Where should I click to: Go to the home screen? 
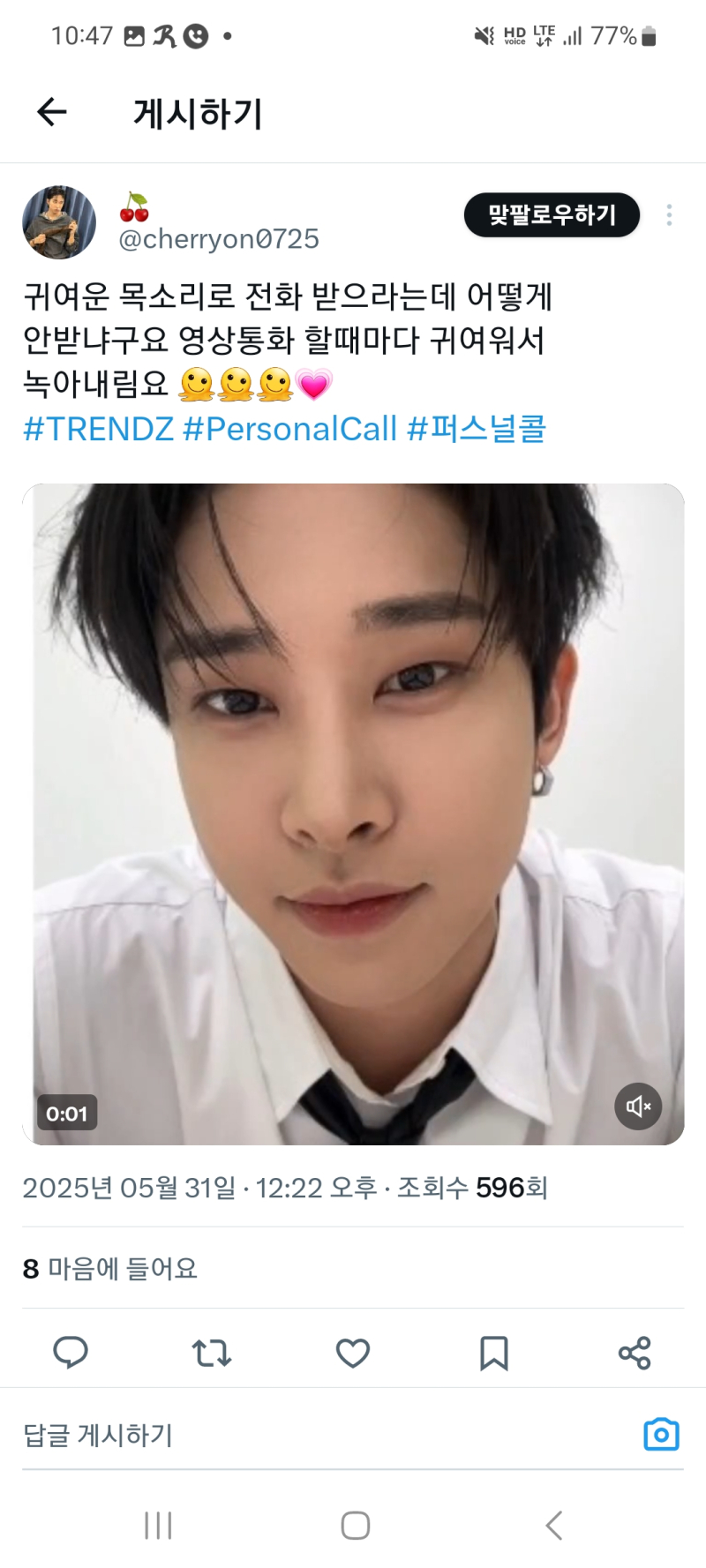click(355, 1525)
